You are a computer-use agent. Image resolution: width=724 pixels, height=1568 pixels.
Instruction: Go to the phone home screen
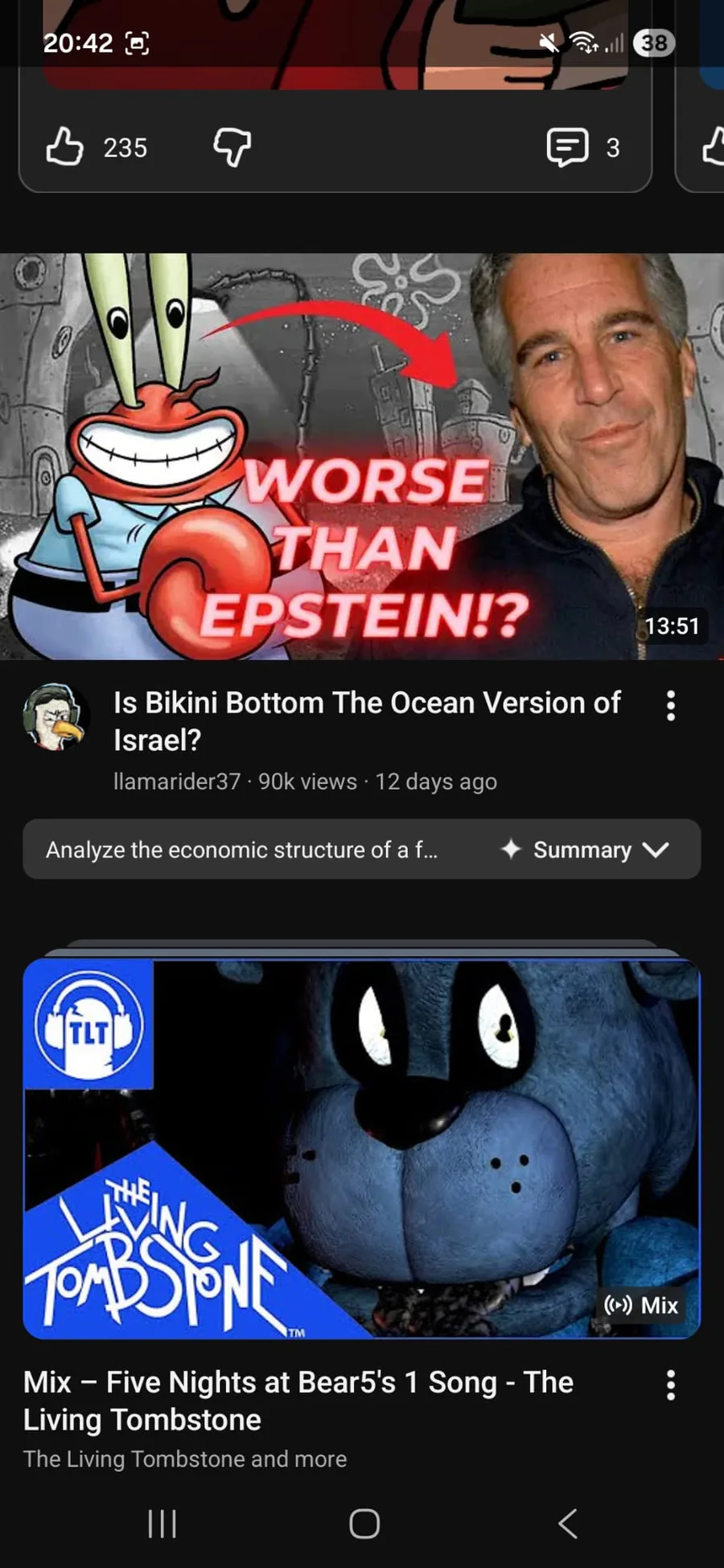tap(364, 1523)
